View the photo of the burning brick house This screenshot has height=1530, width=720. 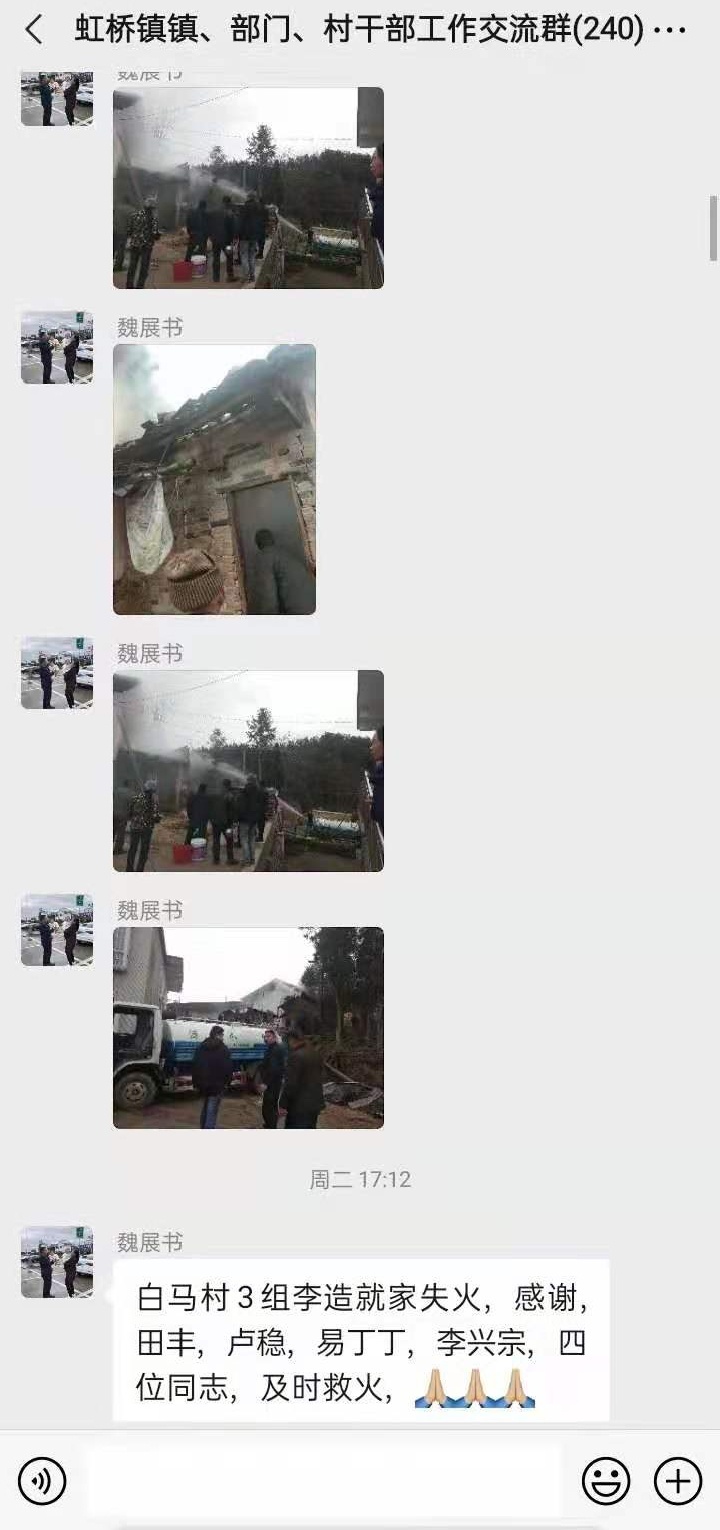214,479
